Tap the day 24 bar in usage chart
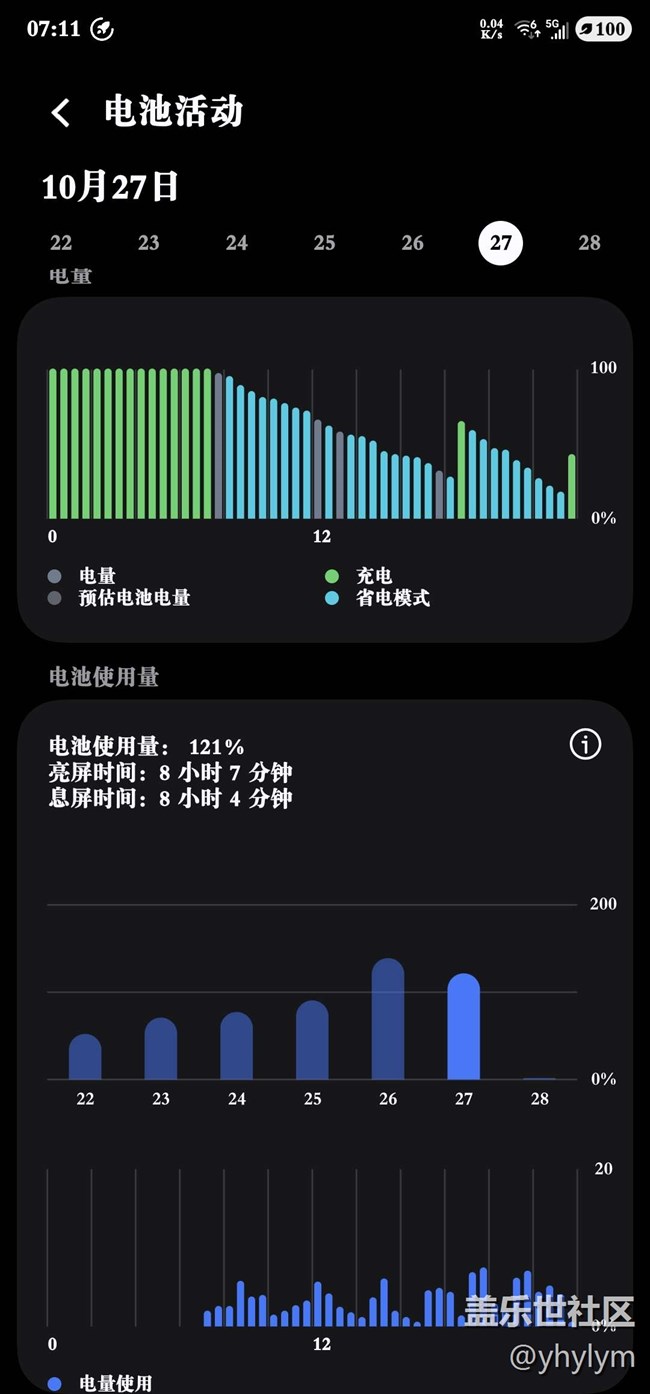This screenshot has height=1394, width=650. [x=237, y=1047]
